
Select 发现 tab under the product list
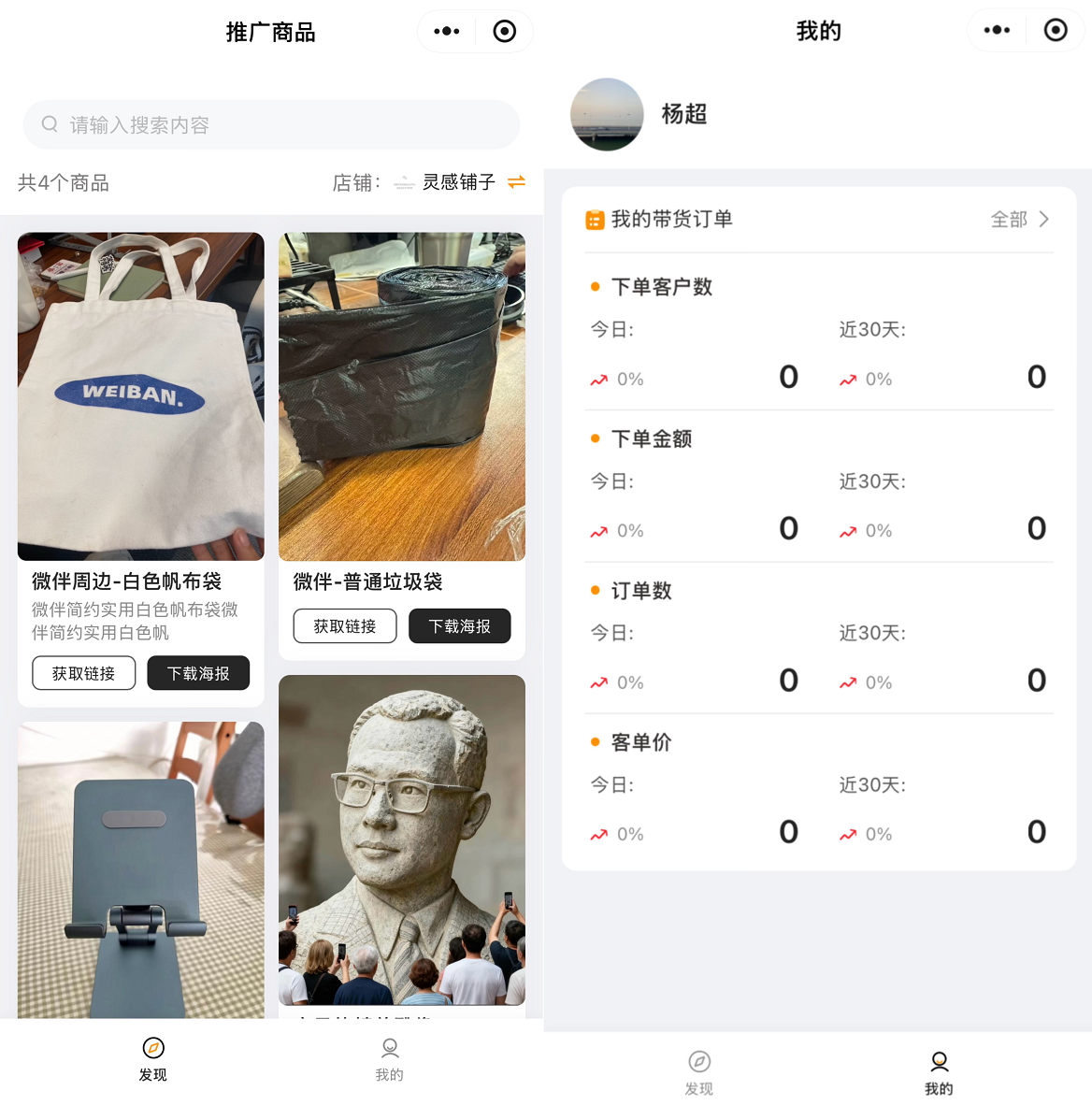click(x=153, y=1058)
